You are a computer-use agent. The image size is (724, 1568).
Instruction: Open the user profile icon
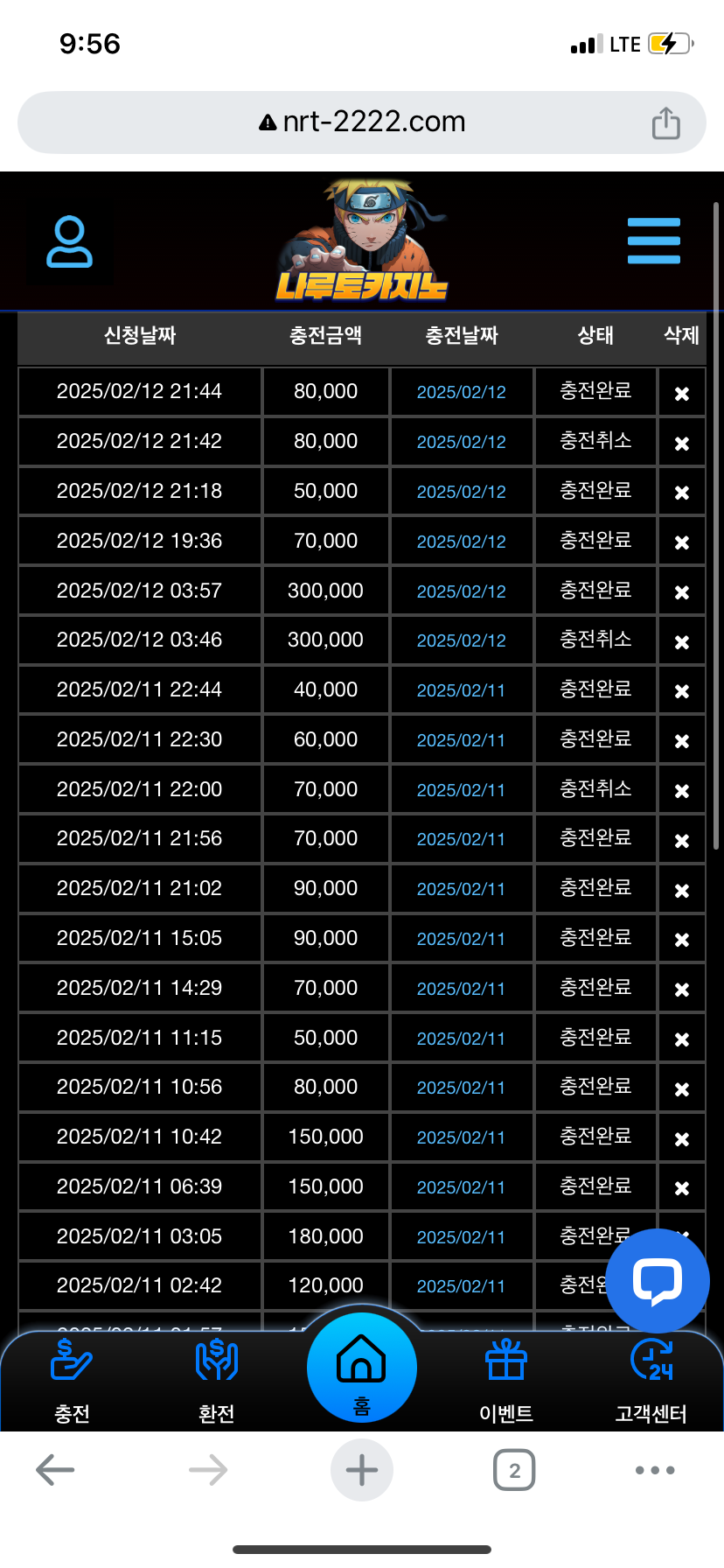click(x=69, y=241)
